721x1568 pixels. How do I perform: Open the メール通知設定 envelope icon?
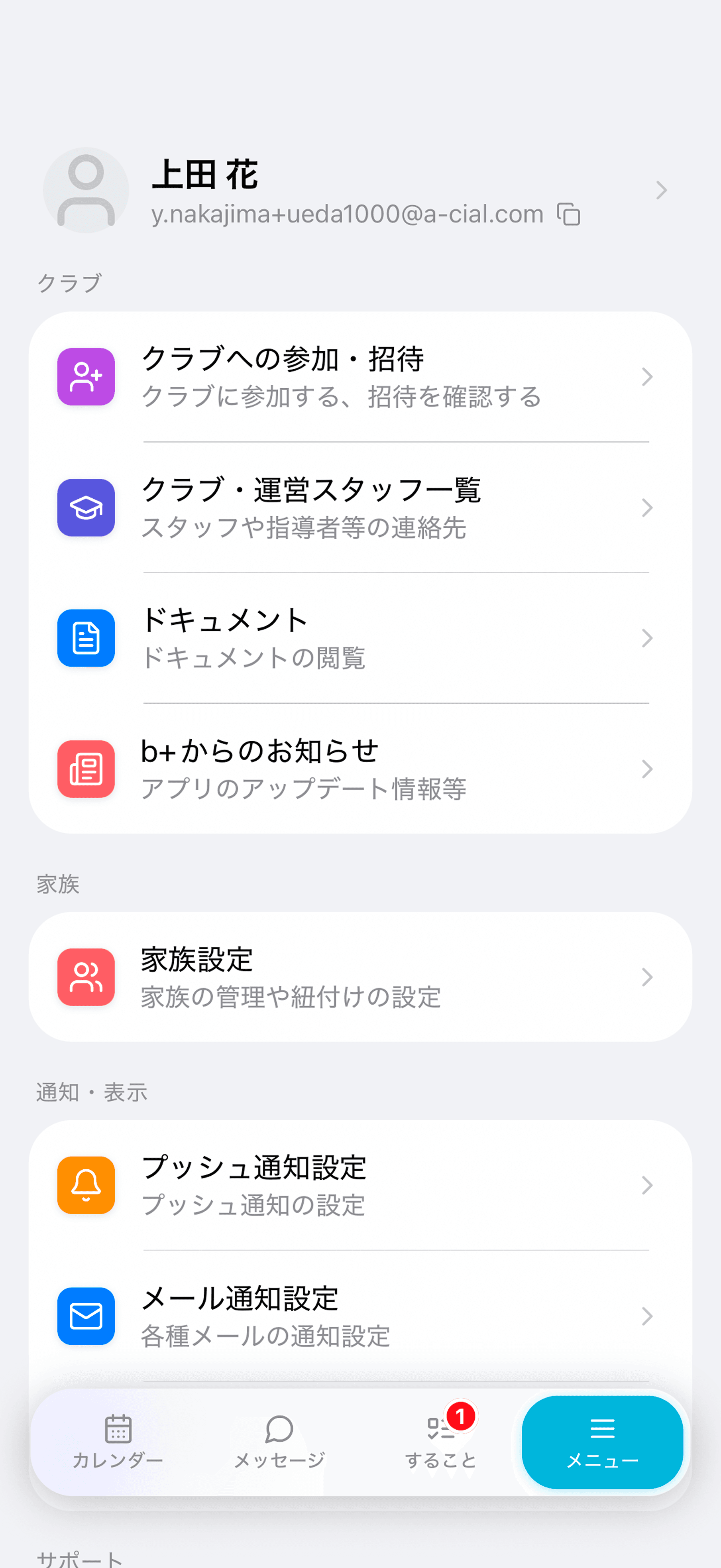pyautogui.click(x=85, y=1315)
